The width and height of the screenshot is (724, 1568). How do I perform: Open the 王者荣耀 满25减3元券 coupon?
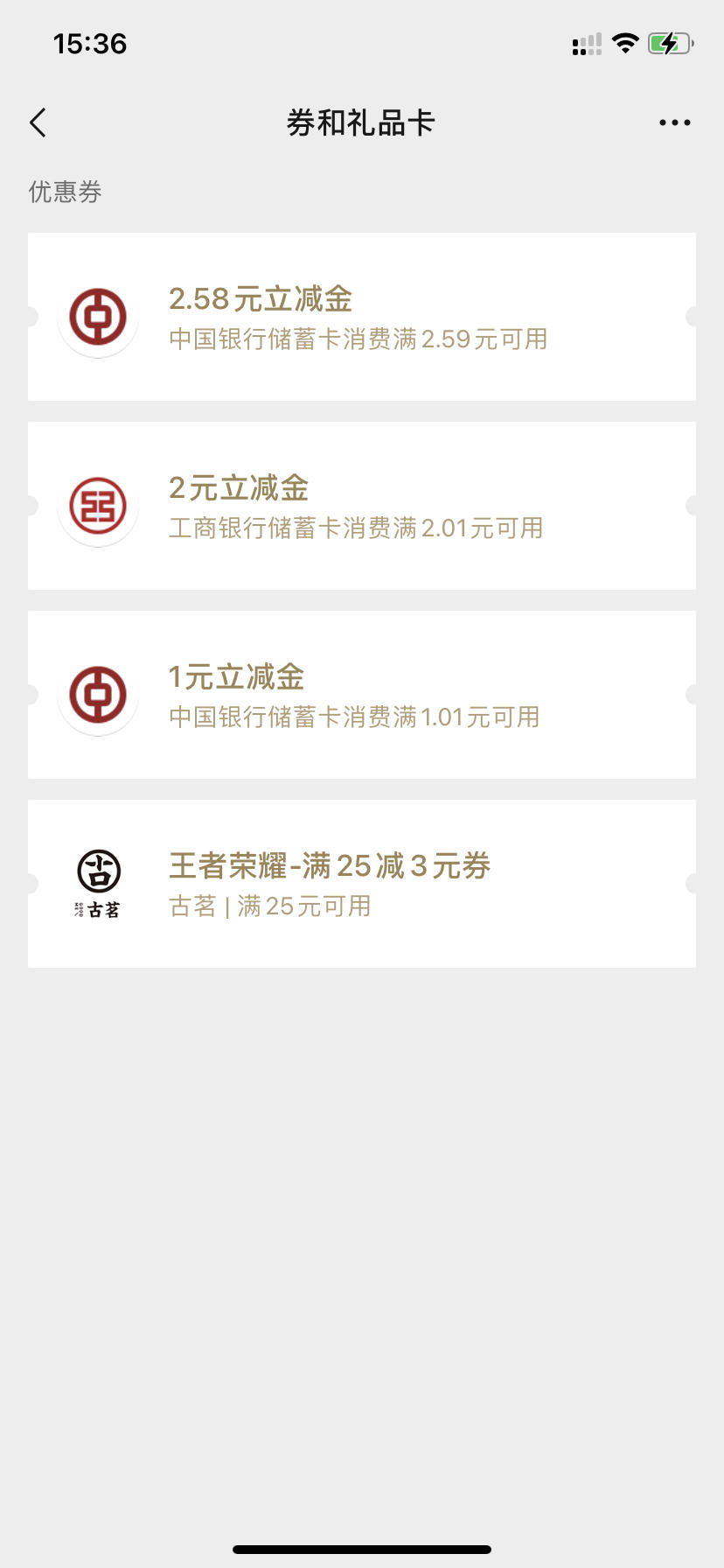(x=362, y=884)
